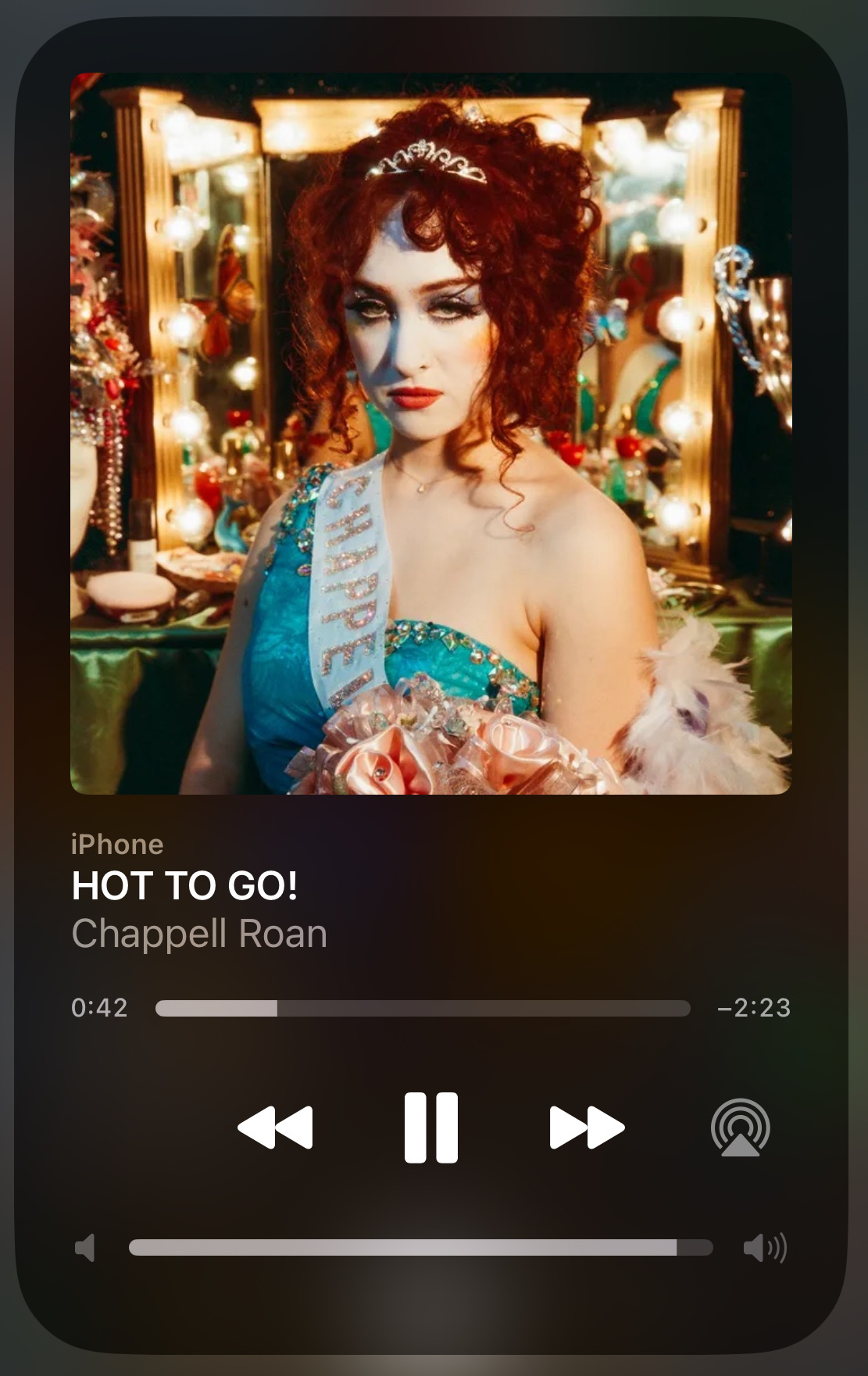Tap the volume slider
Image resolution: width=868 pixels, height=1376 pixels.
pos(420,1247)
